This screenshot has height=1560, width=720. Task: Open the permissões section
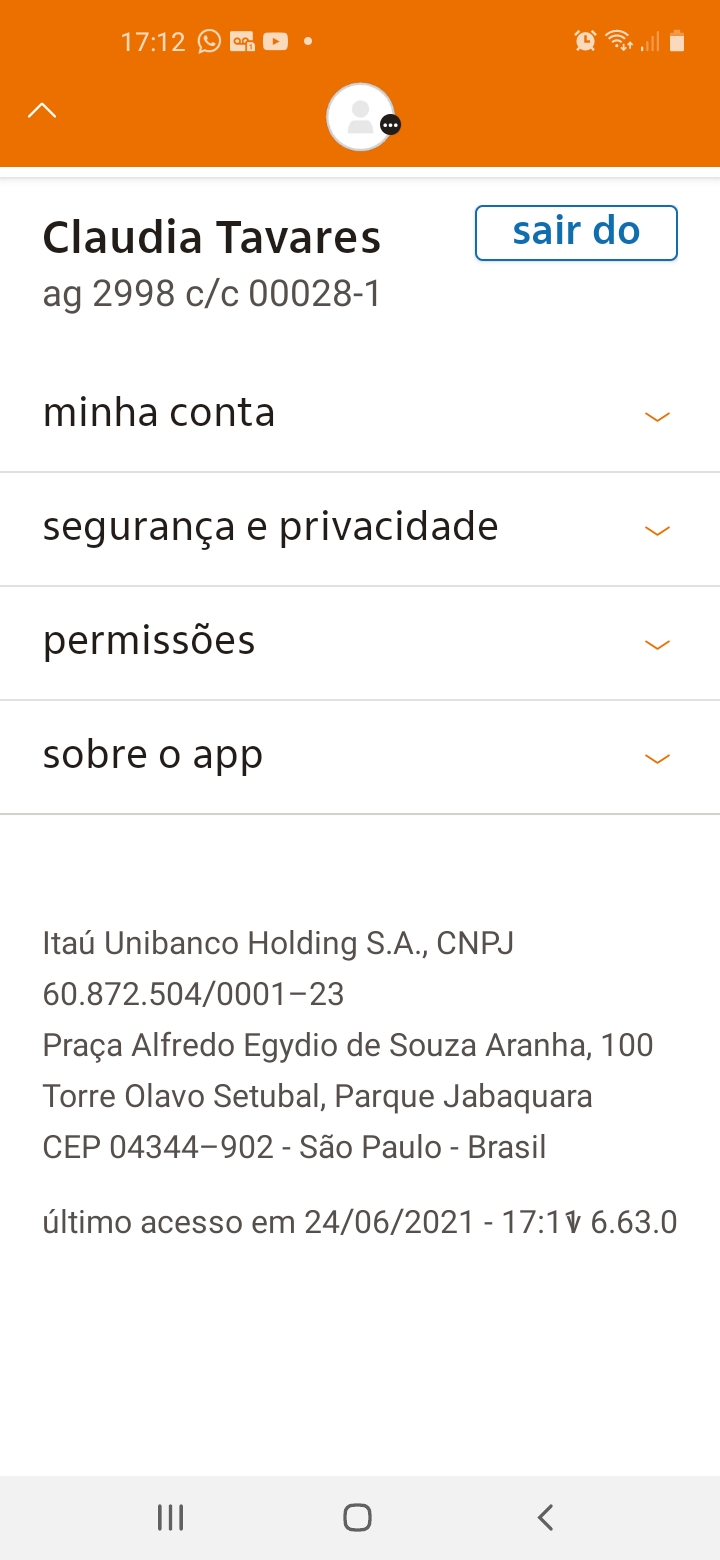360,643
